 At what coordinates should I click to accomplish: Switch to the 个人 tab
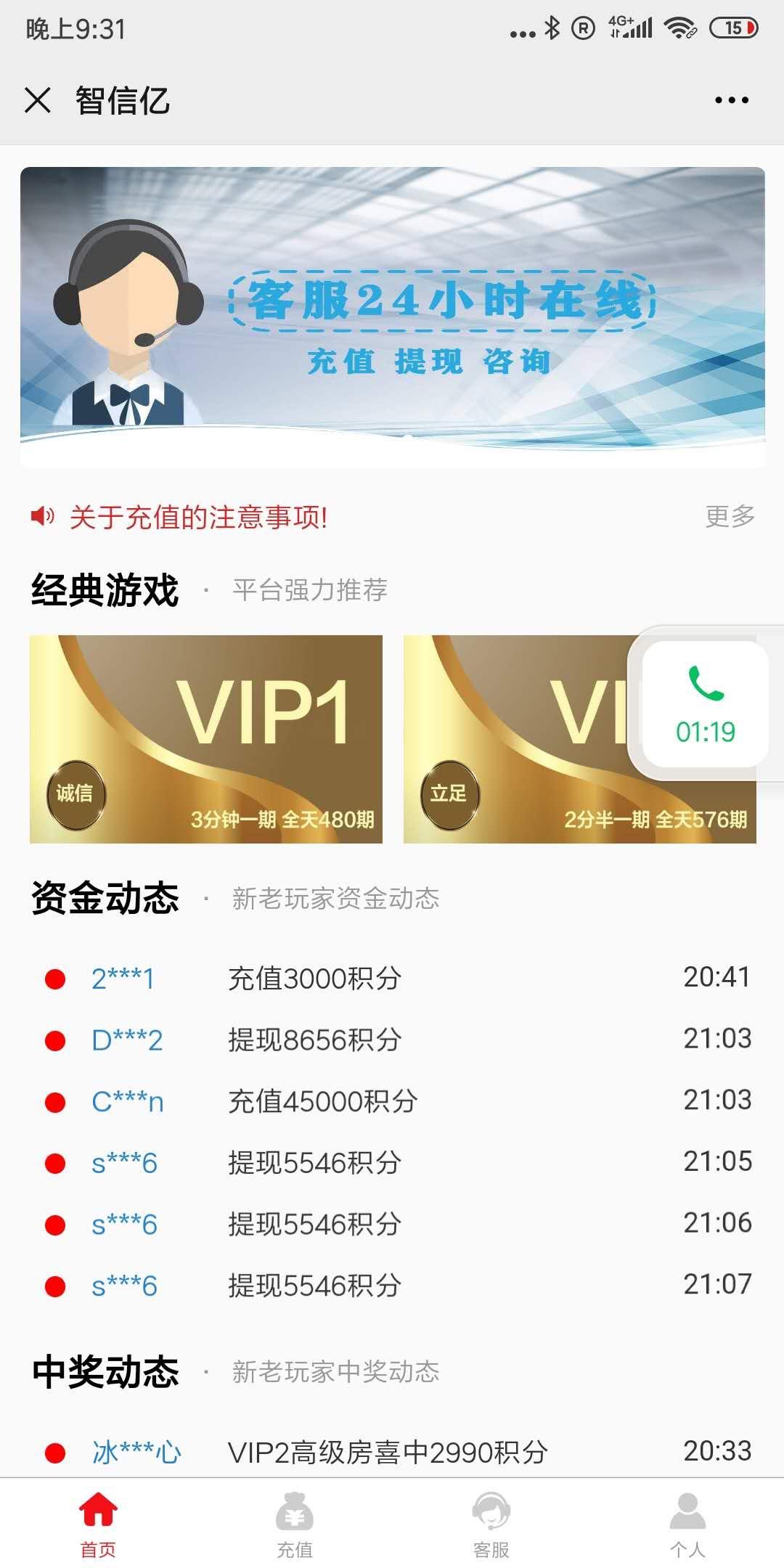pyautogui.click(x=687, y=1524)
